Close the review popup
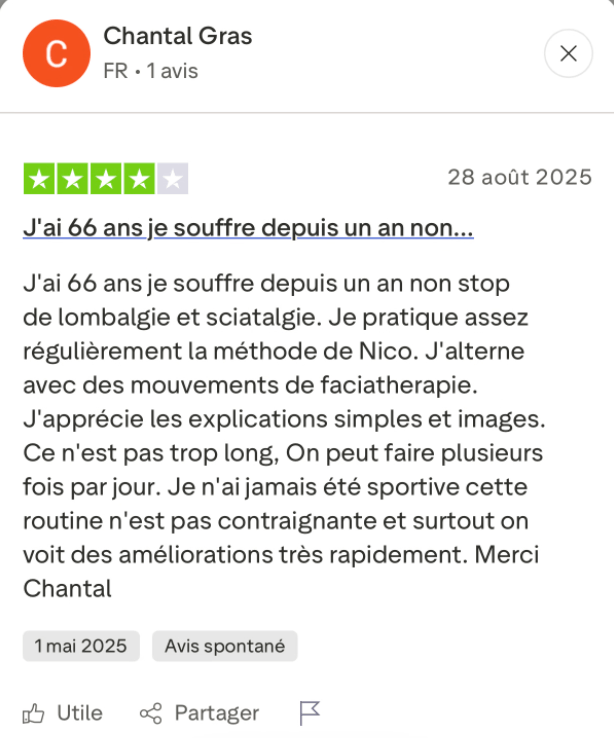Screen dimensions: 614x738 click(x=568, y=54)
